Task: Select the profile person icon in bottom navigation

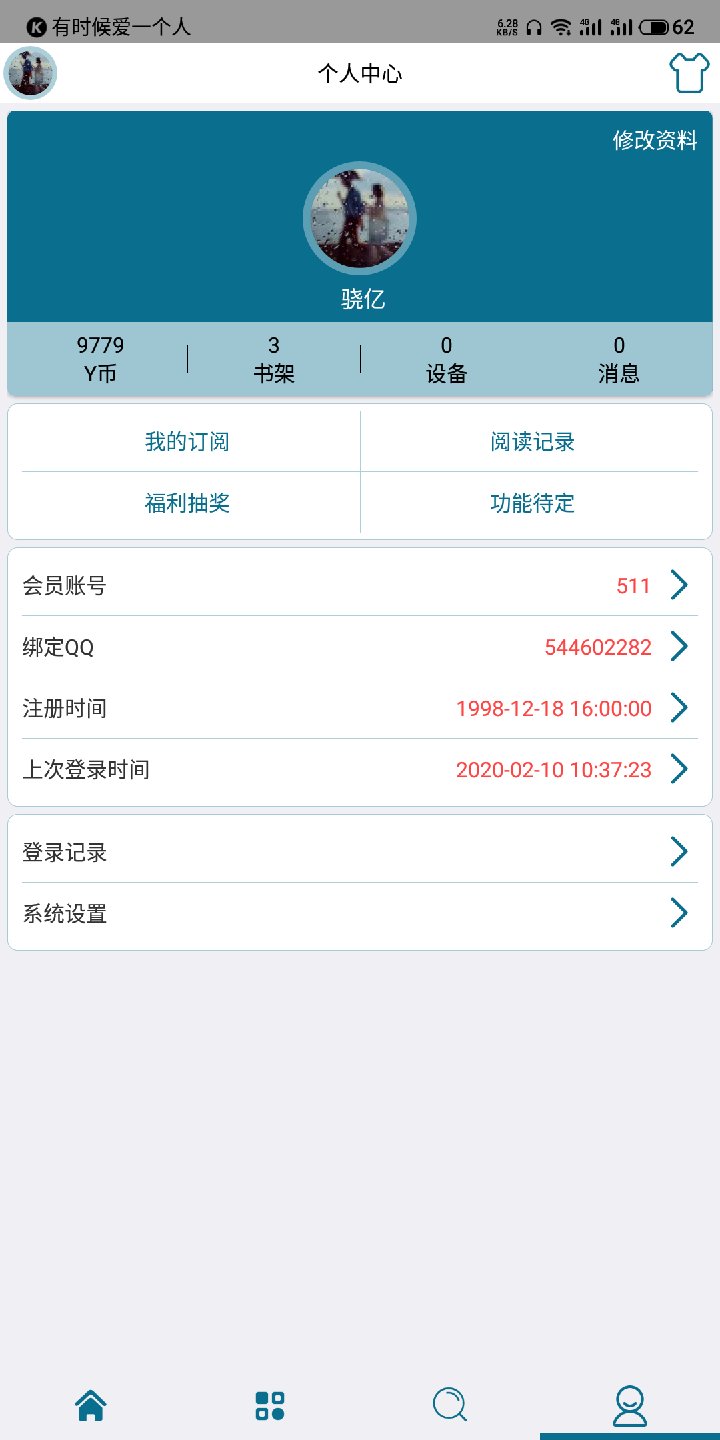Action: (x=630, y=1404)
